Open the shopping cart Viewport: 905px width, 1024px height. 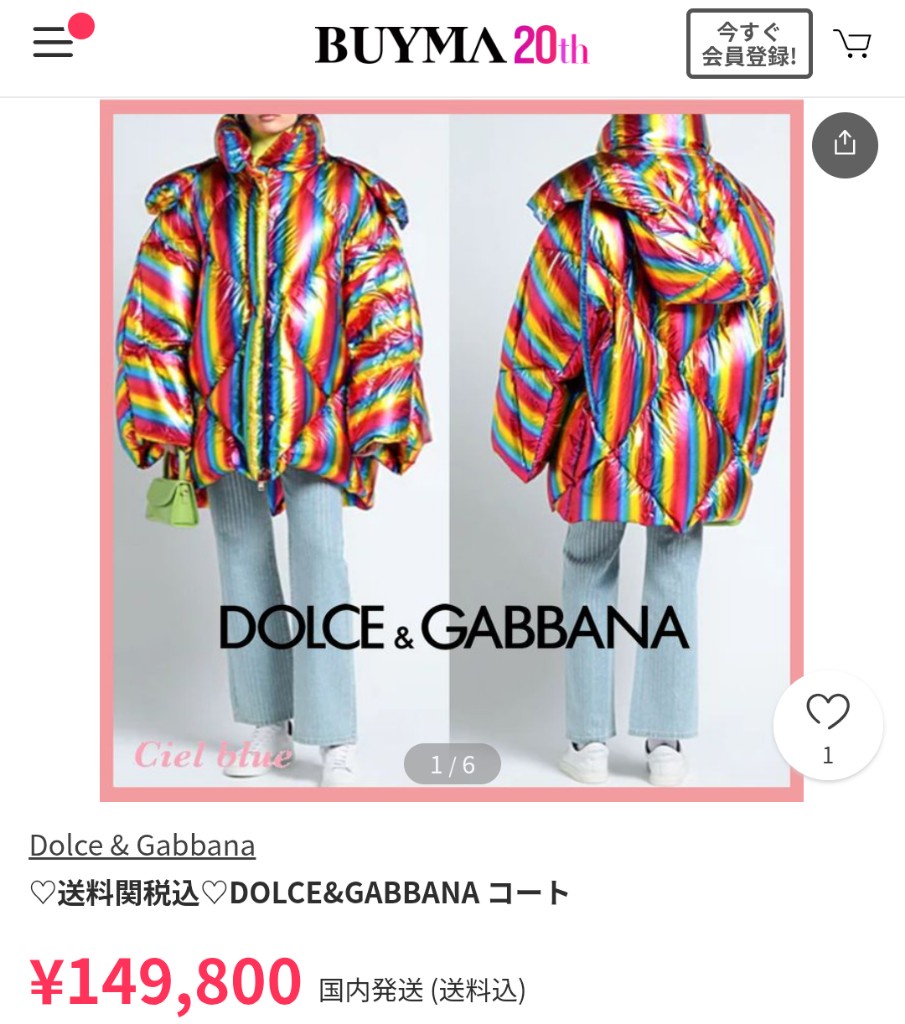[852, 43]
